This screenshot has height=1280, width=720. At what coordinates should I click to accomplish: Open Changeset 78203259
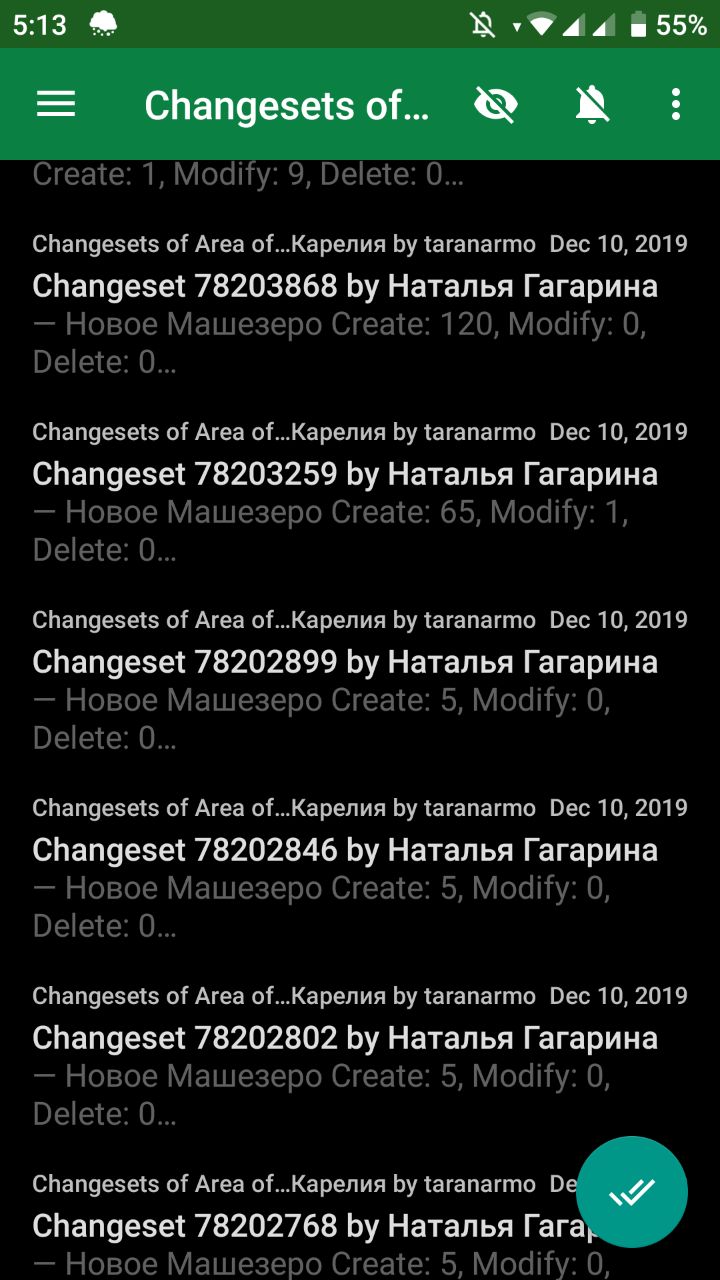click(360, 492)
